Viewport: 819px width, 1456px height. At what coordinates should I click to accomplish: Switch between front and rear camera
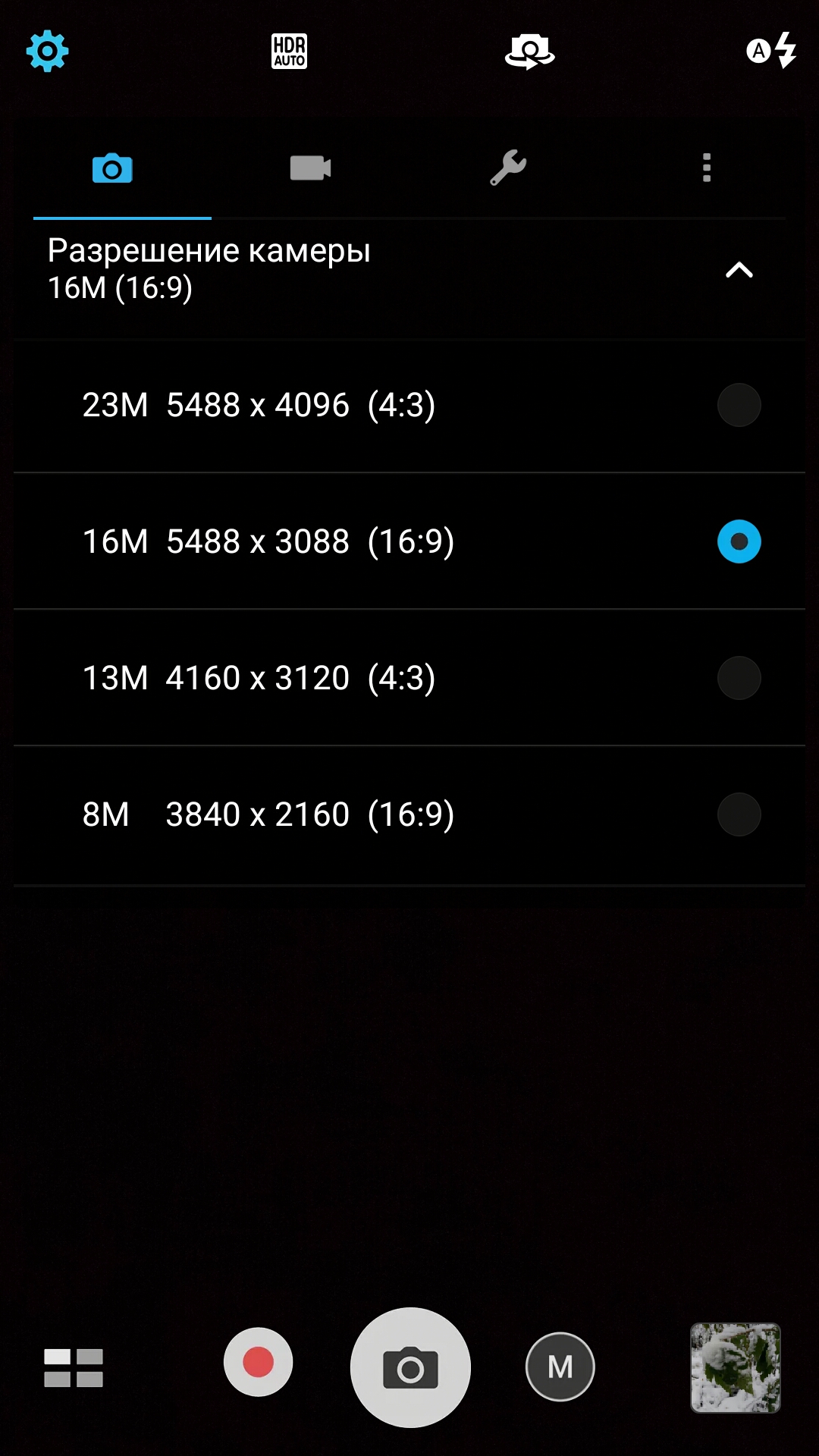coord(530,52)
